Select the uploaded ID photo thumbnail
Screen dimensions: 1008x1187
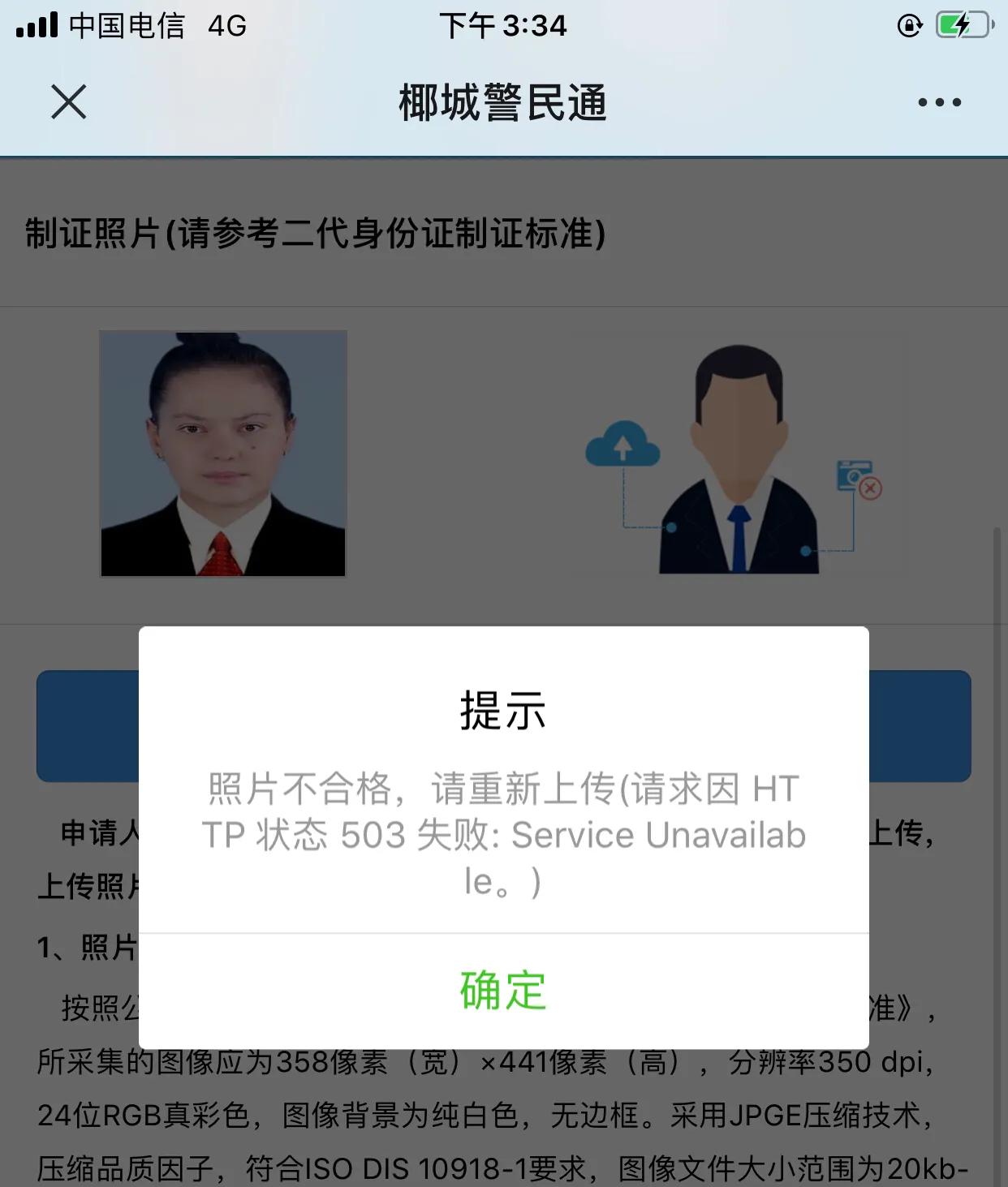[223, 453]
